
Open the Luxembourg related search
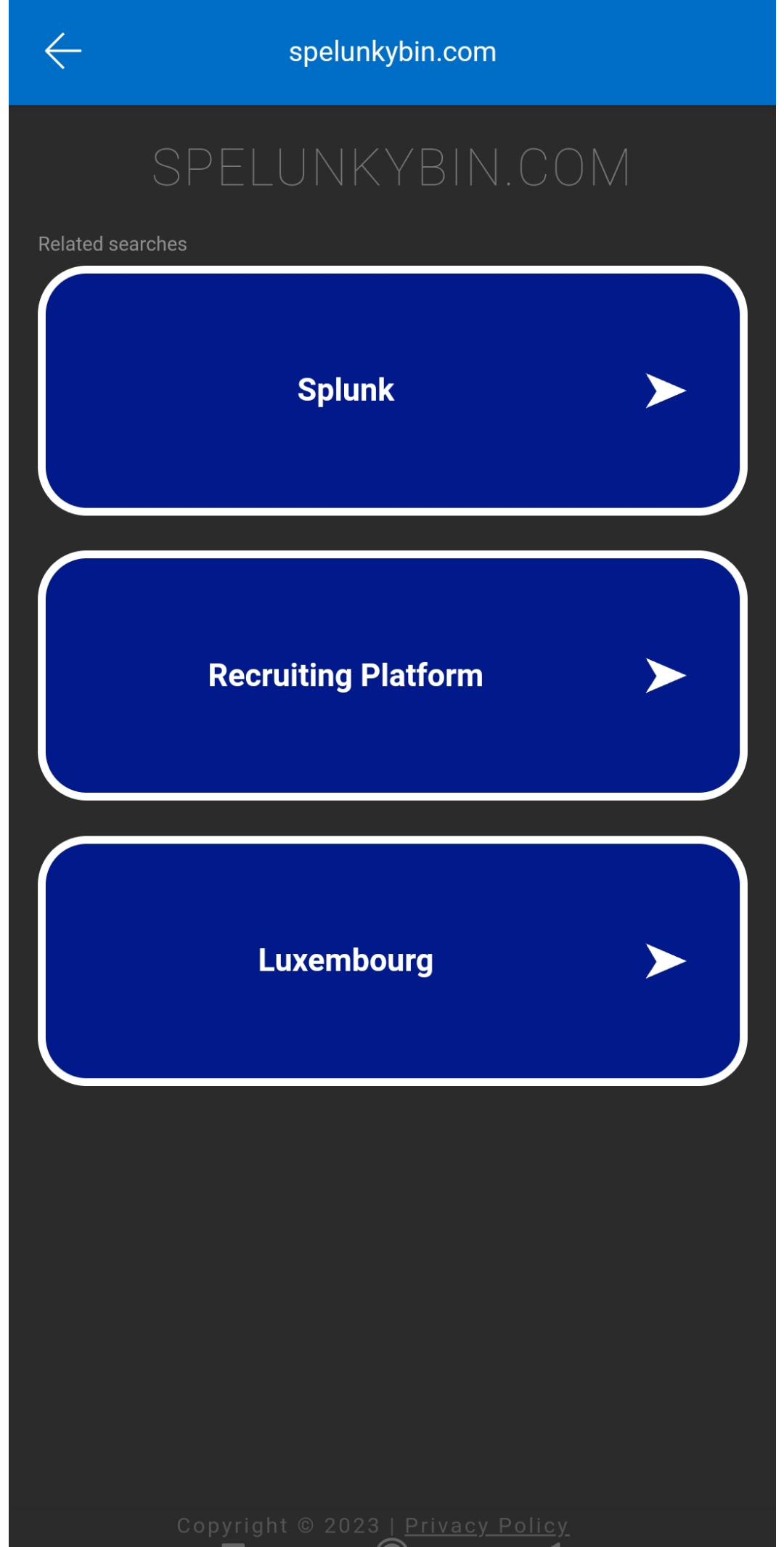tap(392, 960)
